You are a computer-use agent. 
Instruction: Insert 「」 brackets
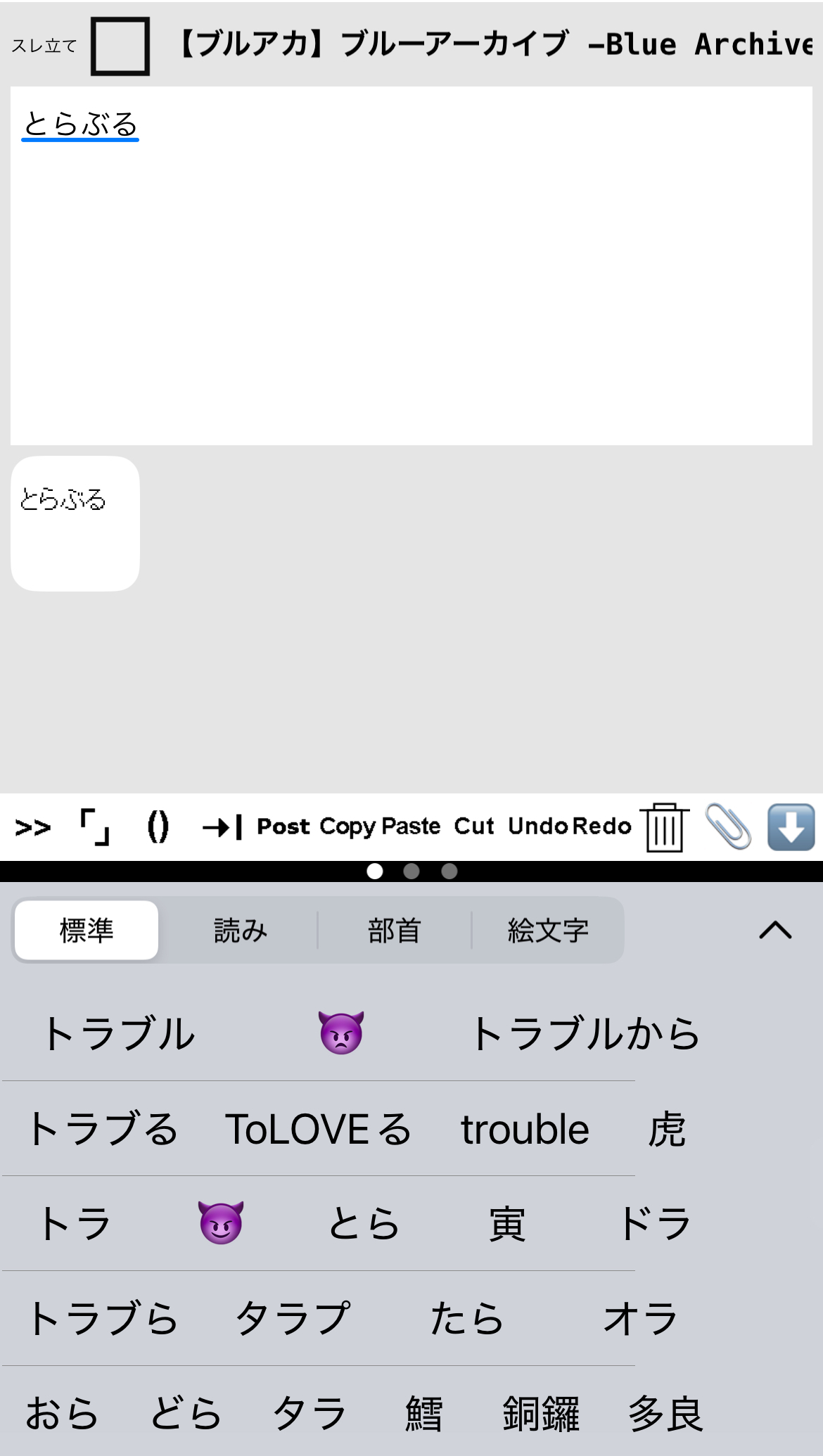click(x=95, y=827)
